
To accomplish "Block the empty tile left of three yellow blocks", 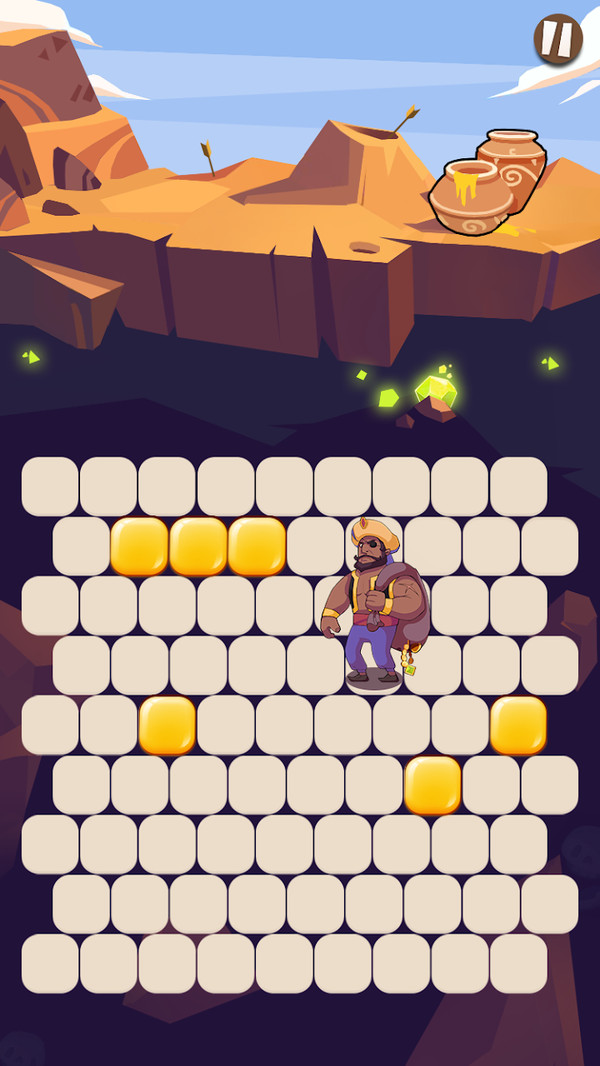I will [82, 546].
